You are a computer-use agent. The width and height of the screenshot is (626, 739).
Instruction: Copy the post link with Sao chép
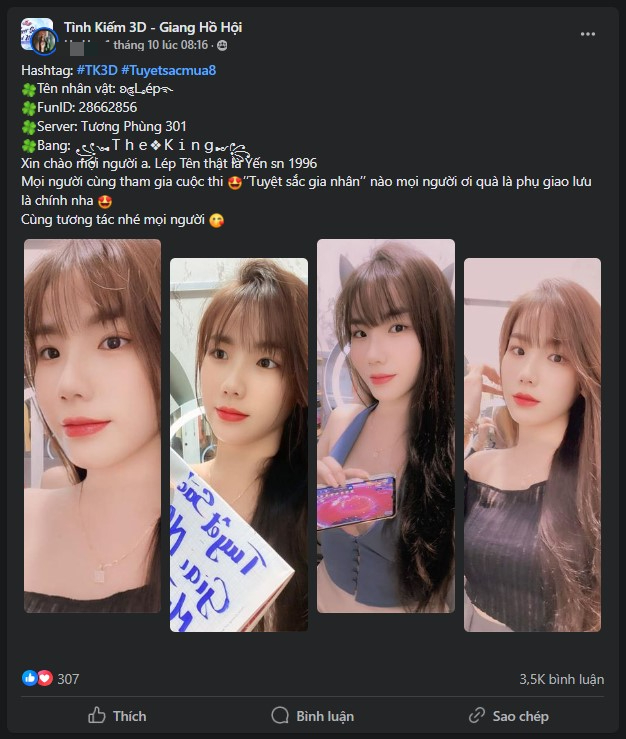point(509,716)
